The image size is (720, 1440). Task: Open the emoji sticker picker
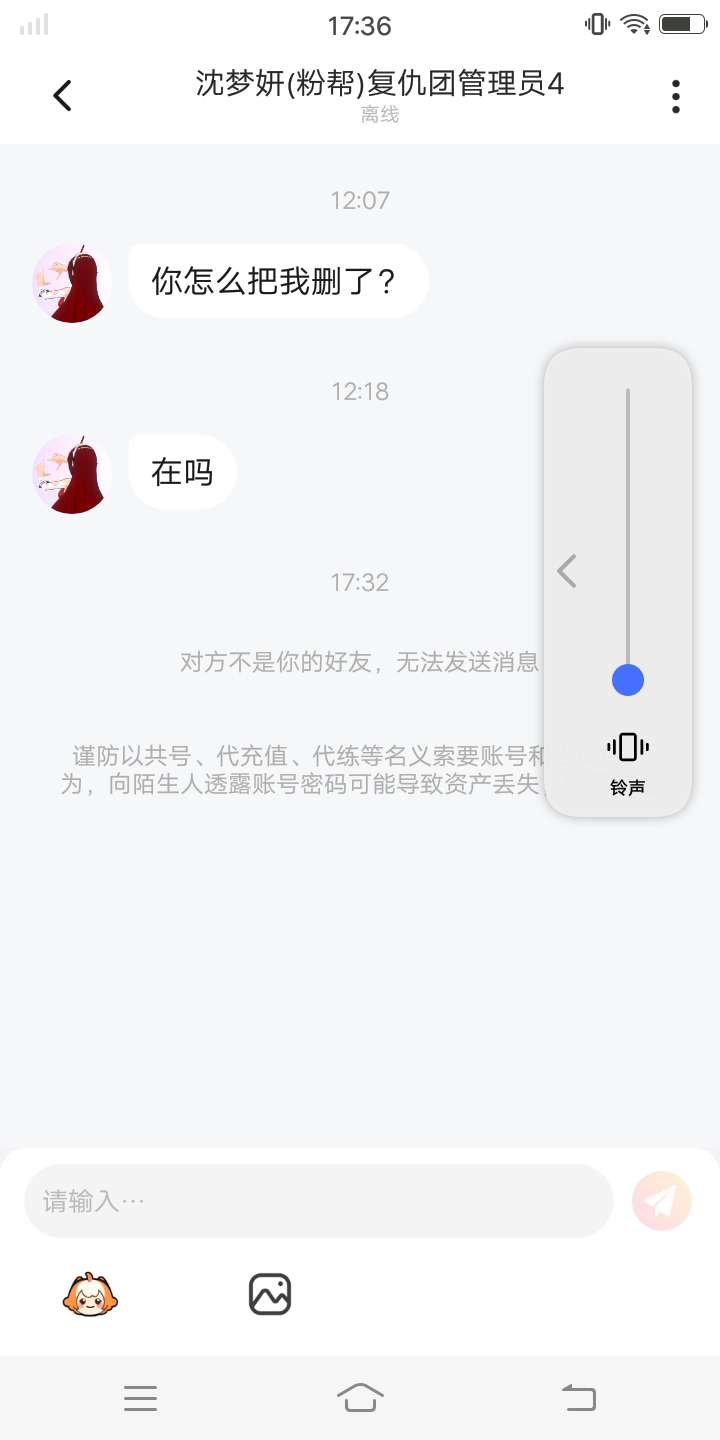point(90,1294)
